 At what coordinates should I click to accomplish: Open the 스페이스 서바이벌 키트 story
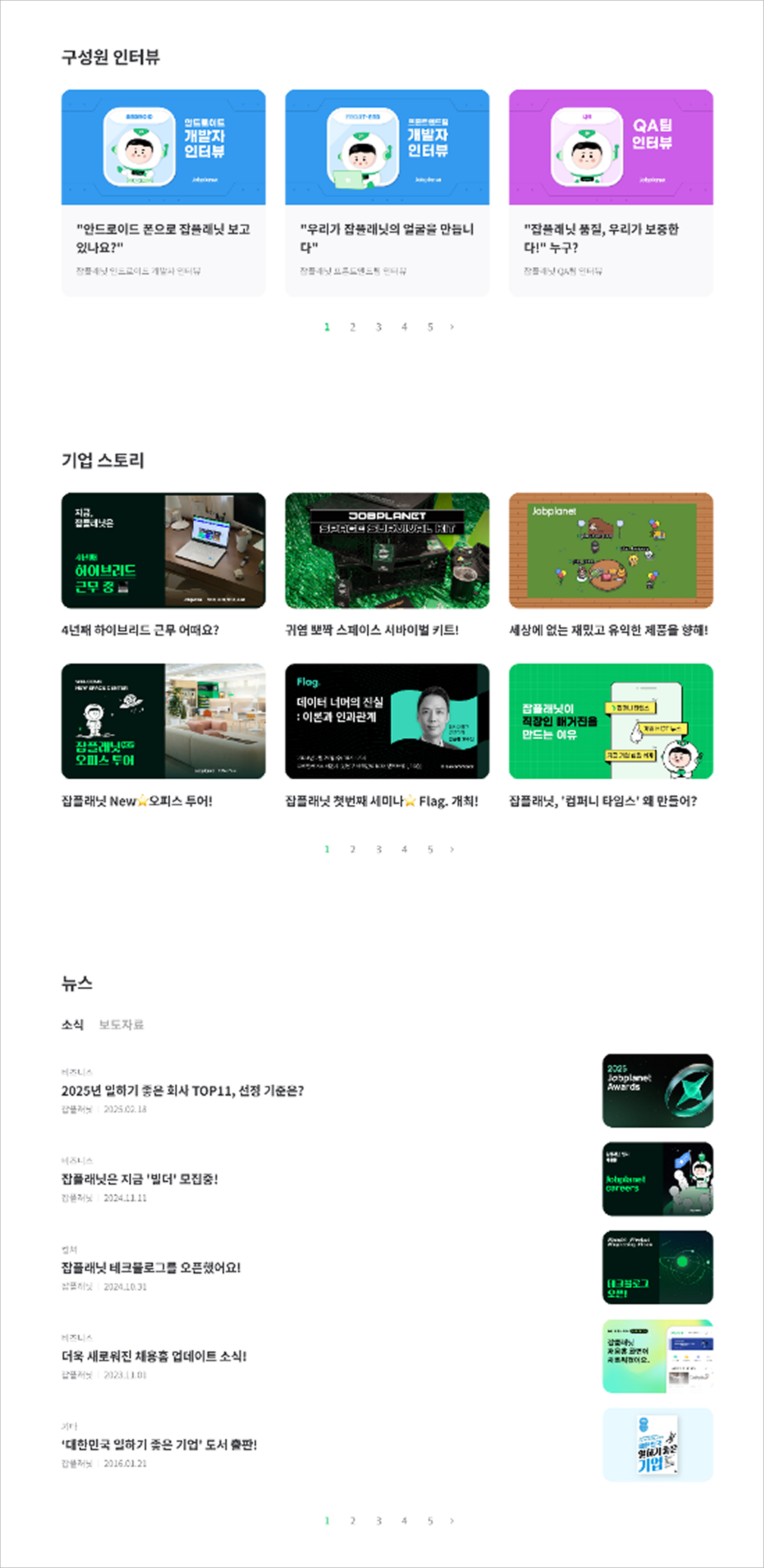(386, 550)
